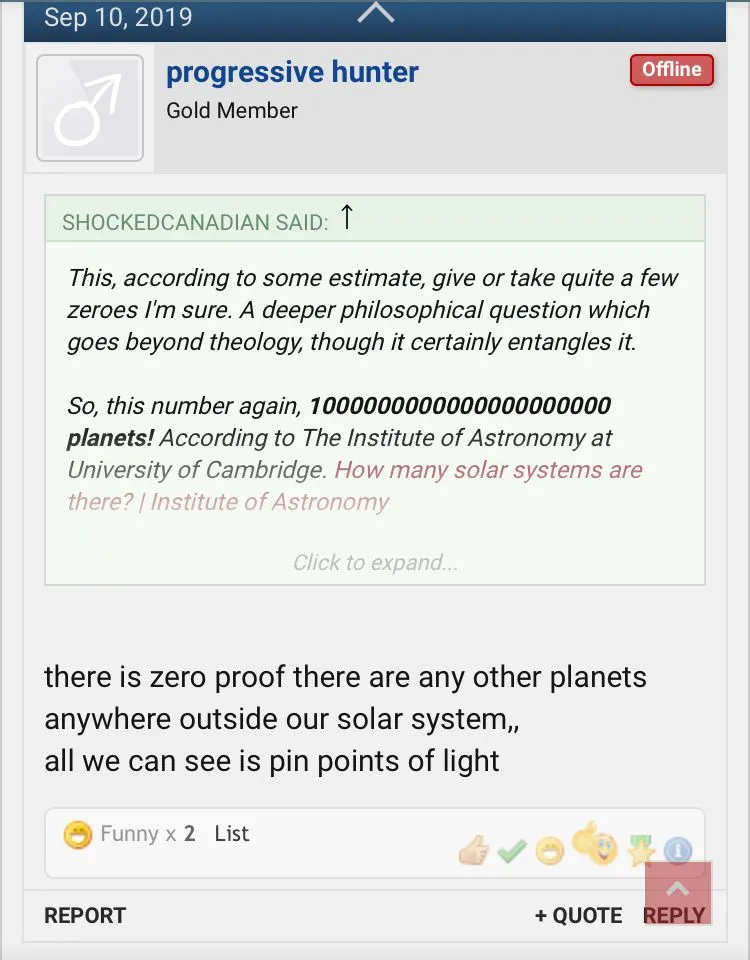Rate the post as Informative with info icon

[677, 851]
